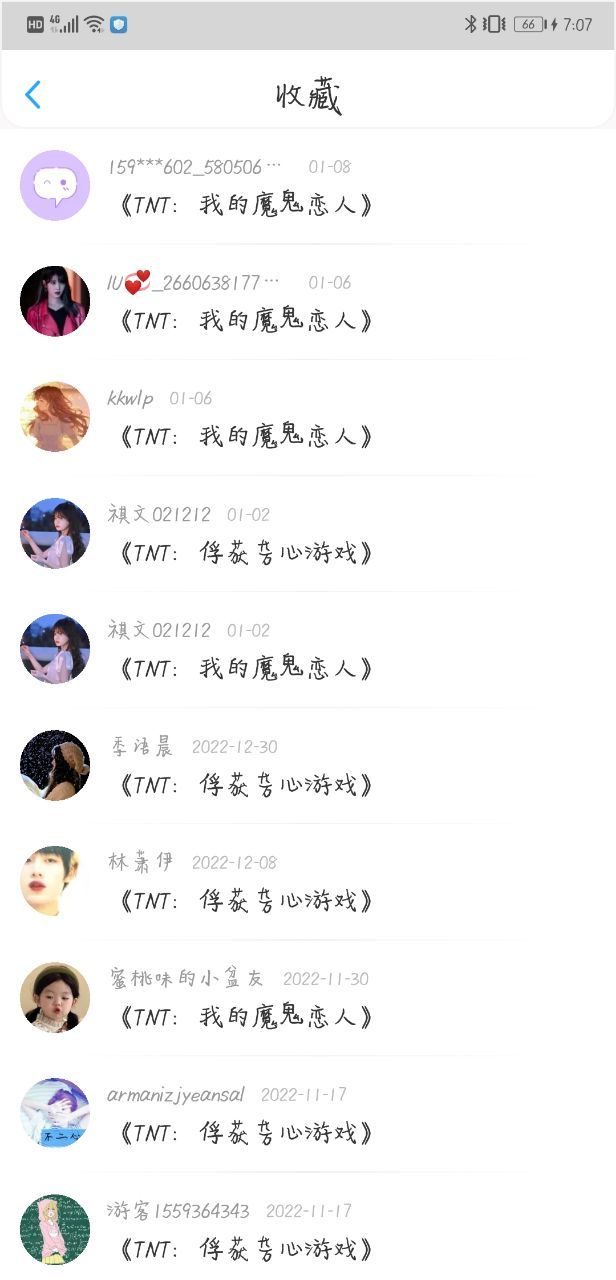Open the favorite from 游客1559364343
The height and width of the screenshot is (1280, 616).
(x=246, y=1249)
